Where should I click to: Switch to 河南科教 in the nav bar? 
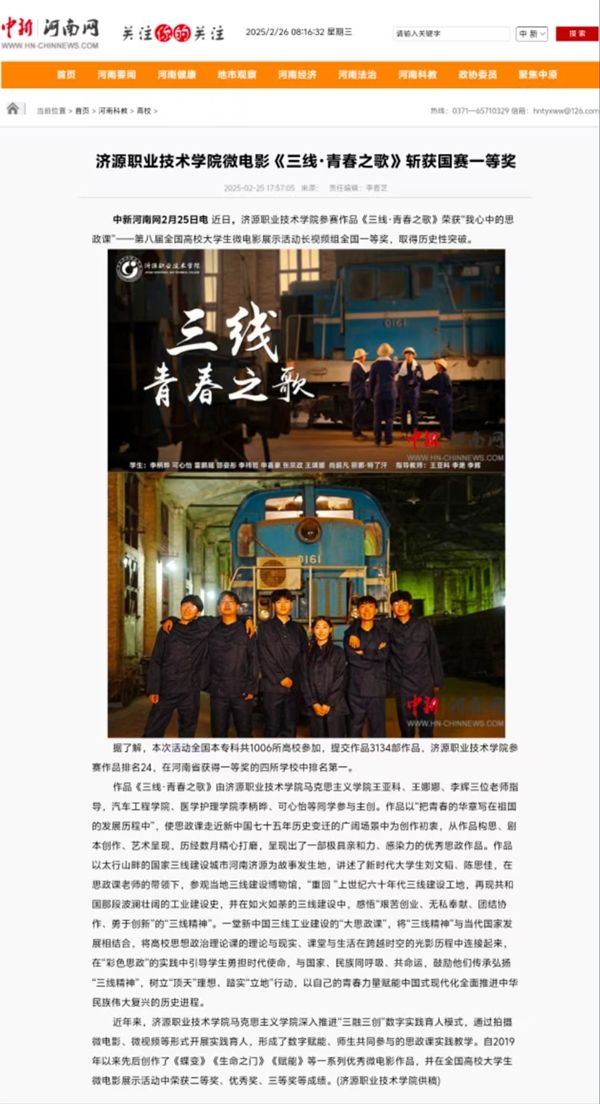(x=417, y=75)
